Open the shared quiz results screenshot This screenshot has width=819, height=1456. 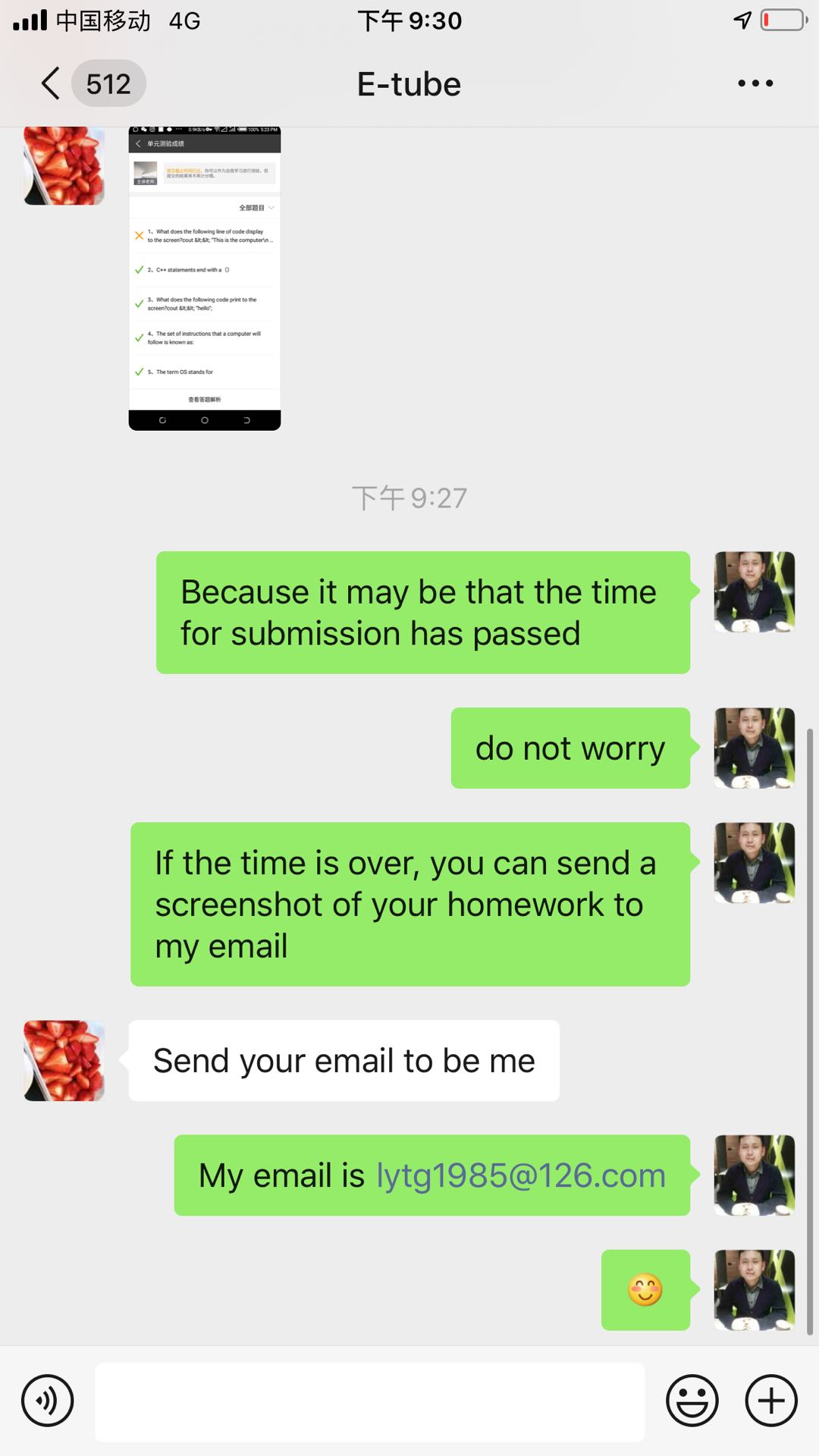(x=205, y=278)
